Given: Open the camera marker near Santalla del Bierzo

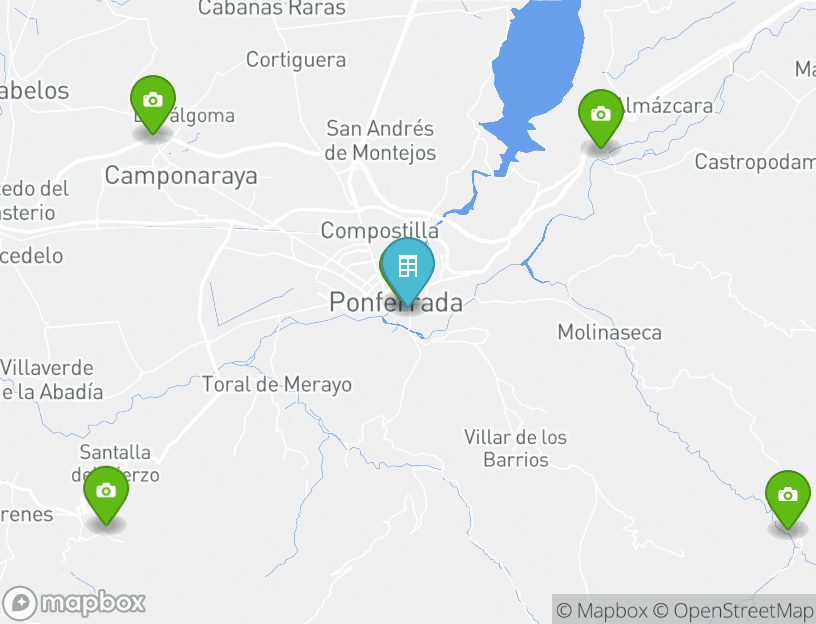Looking at the screenshot, I should point(106,491).
